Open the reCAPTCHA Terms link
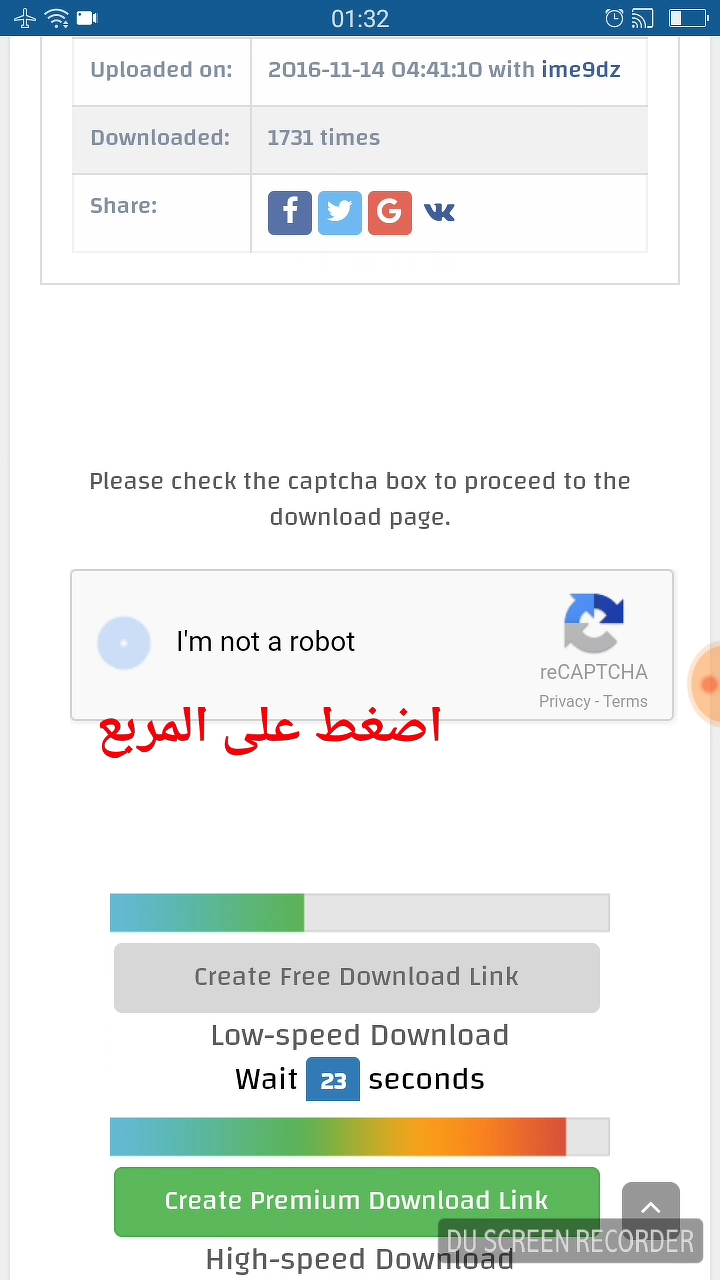This screenshot has height=1280, width=720. [x=626, y=702]
